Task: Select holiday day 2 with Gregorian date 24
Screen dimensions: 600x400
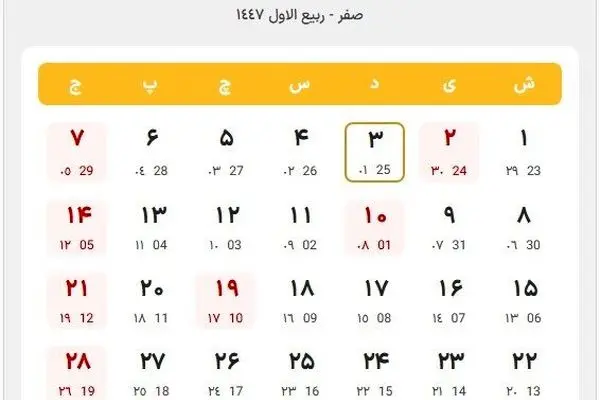Action: pos(449,152)
